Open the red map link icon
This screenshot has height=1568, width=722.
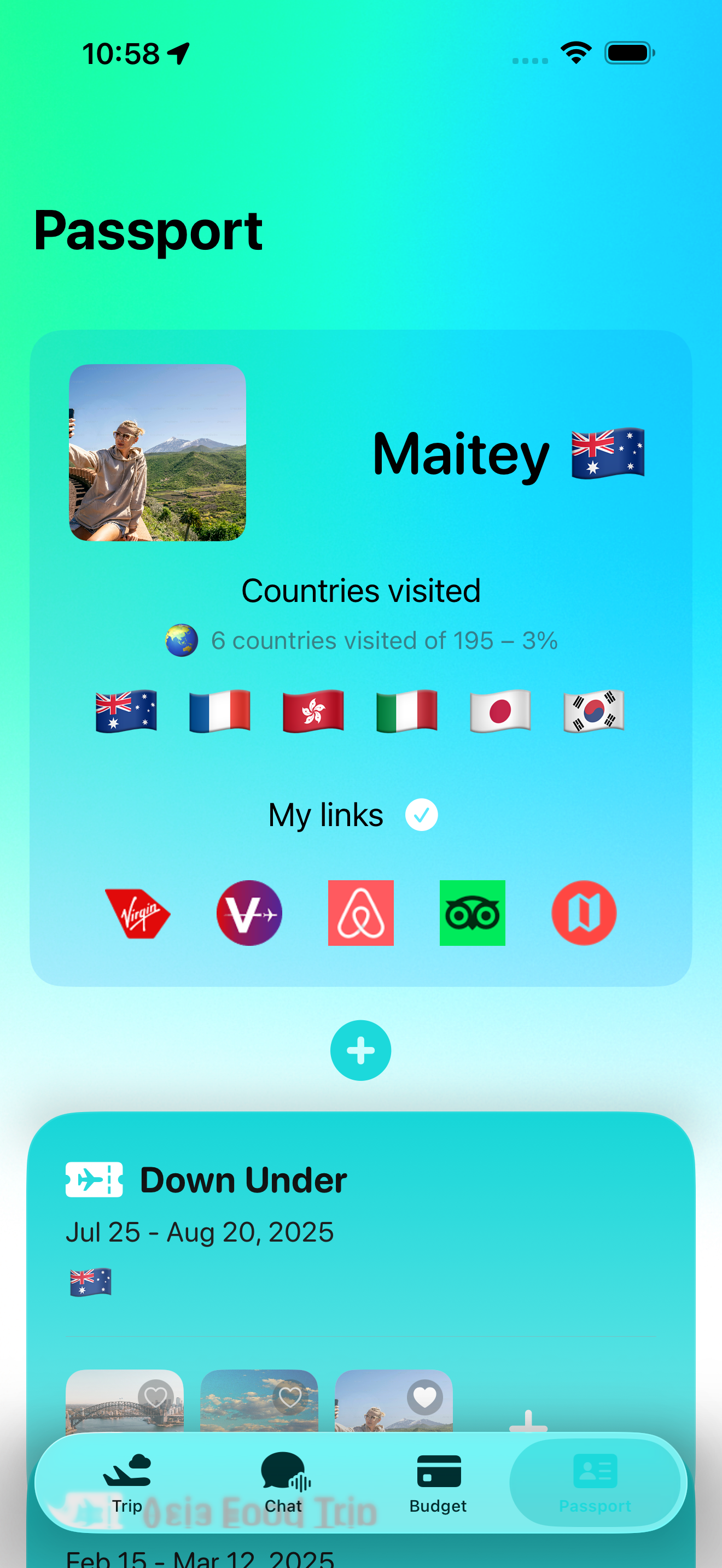tap(583, 912)
